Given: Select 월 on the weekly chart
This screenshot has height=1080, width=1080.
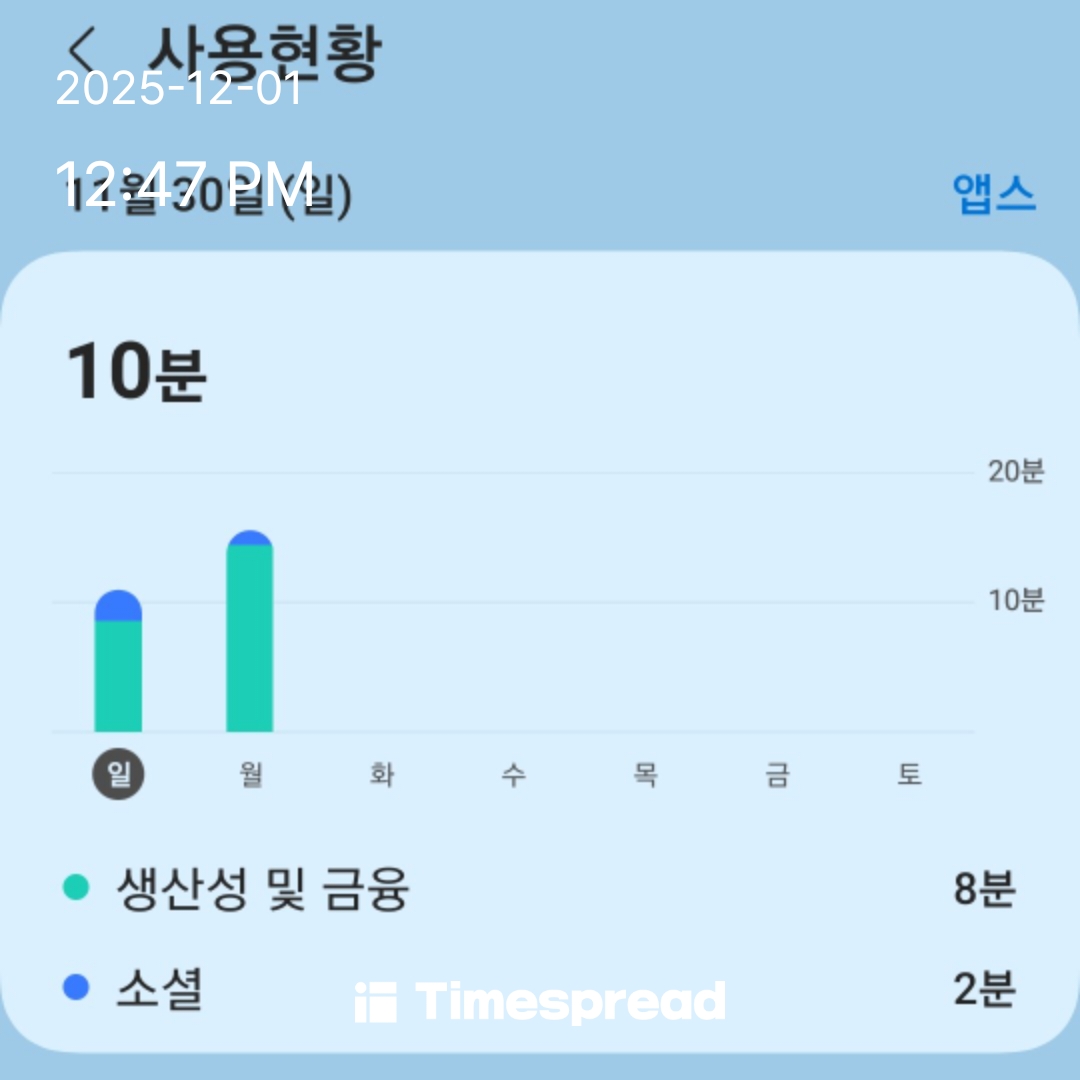Looking at the screenshot, I should [250, 775].
